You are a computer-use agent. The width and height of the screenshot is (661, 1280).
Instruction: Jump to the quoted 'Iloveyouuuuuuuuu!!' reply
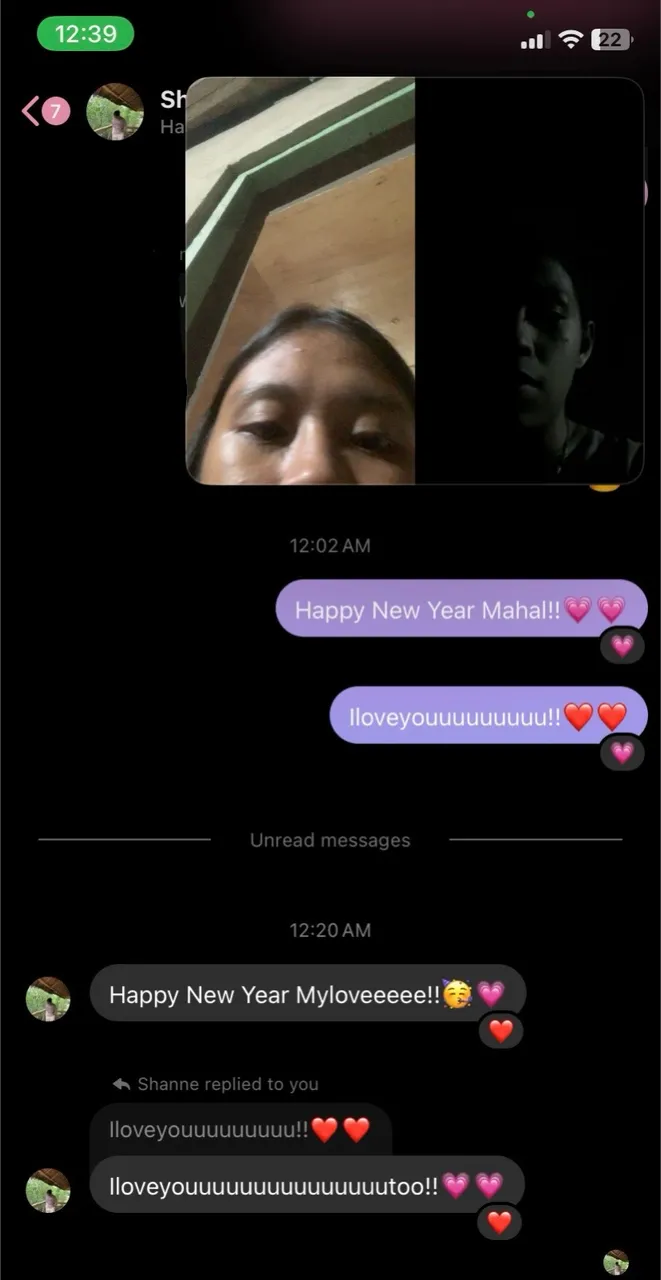tap(240, 1130)
